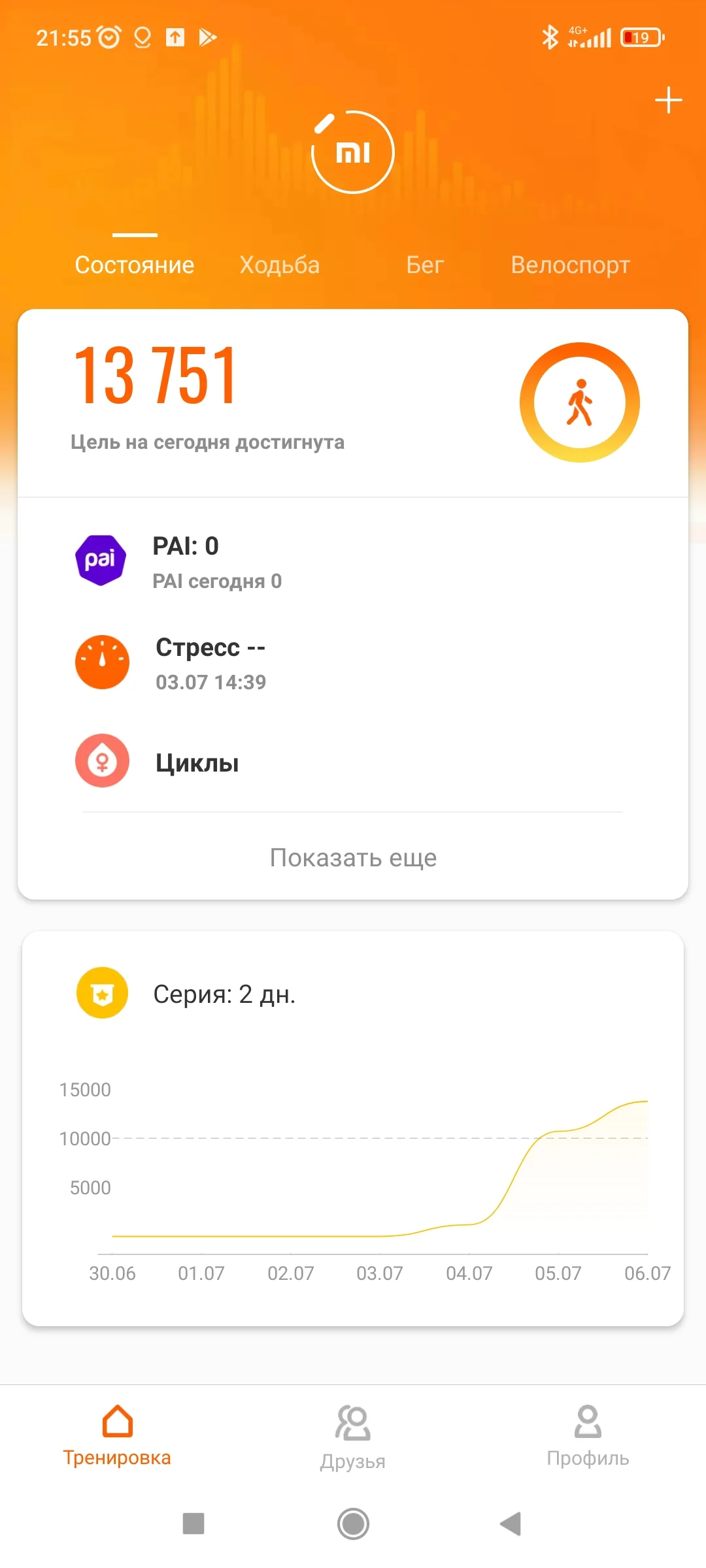Tap the Bluetooth status icon
This screenshot has height=1568, width=706.
(x=550, y=37)
